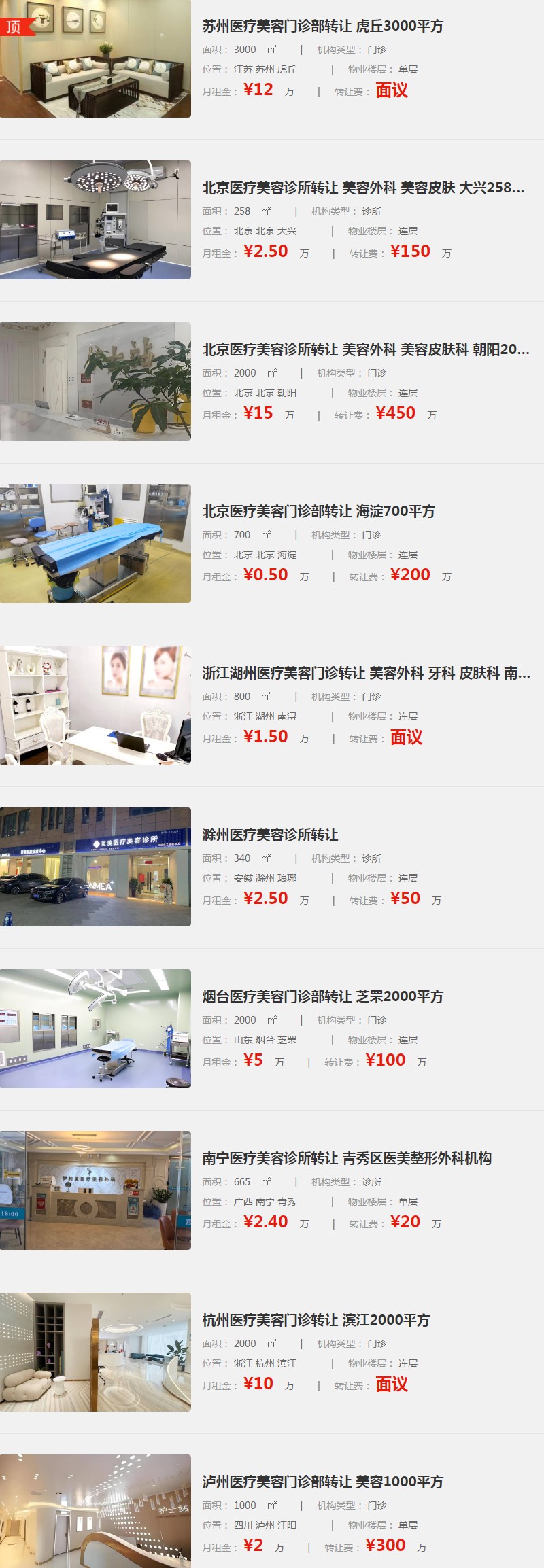
Task: Select the 杭州医疗美容门诊转让 滨江2000平方 listing
Action: [316, 1320]
